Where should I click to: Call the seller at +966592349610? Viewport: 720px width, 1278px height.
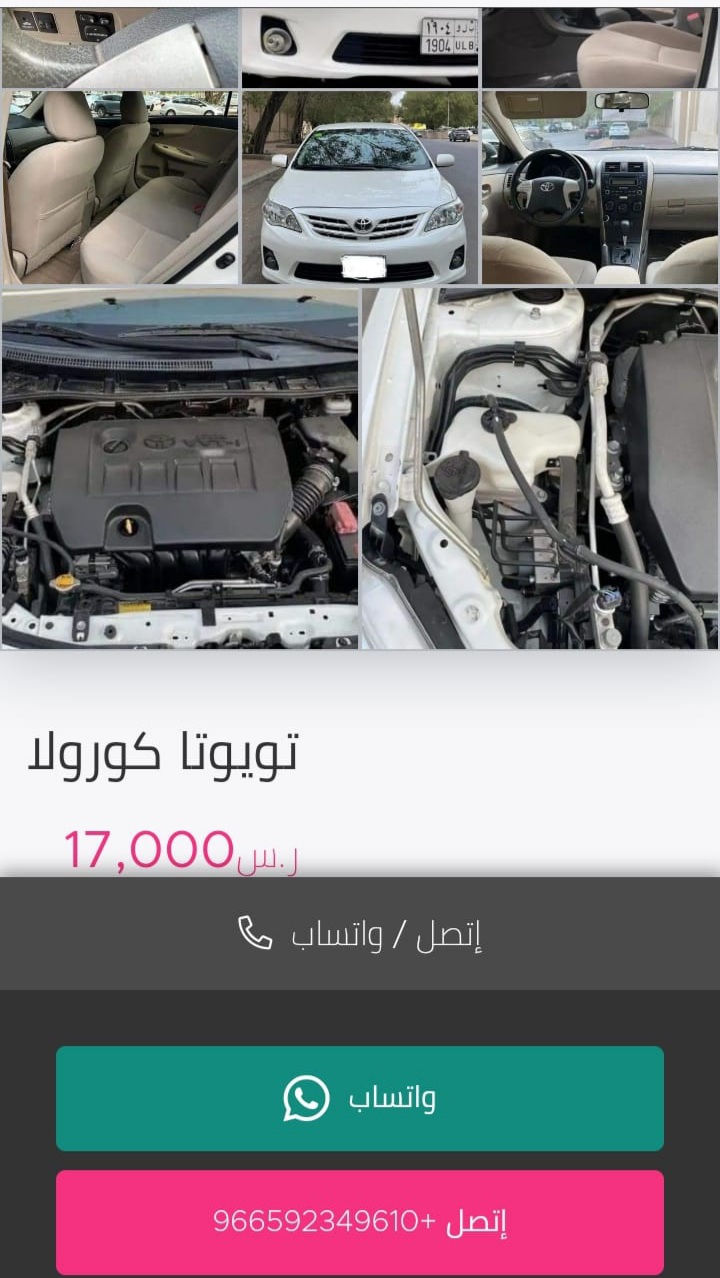[360, 1222]
